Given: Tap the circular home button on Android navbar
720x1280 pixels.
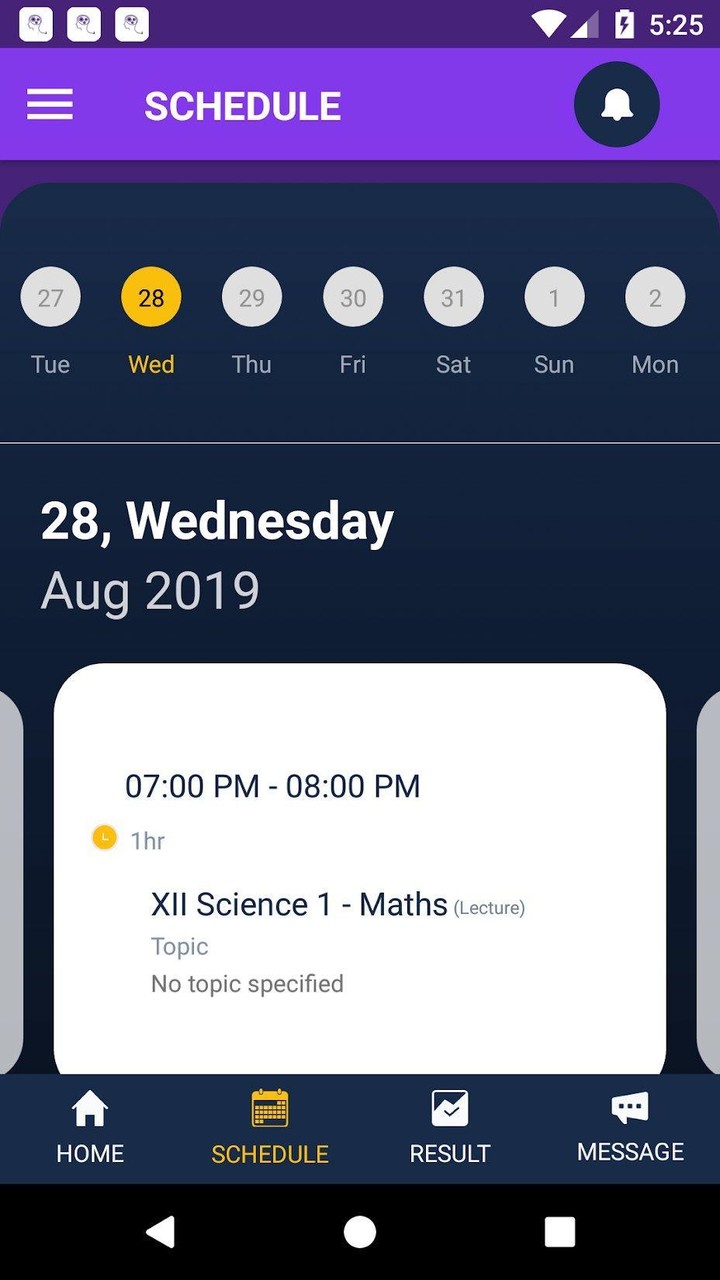Looking at the screenshot, I should coord(360,1231).
